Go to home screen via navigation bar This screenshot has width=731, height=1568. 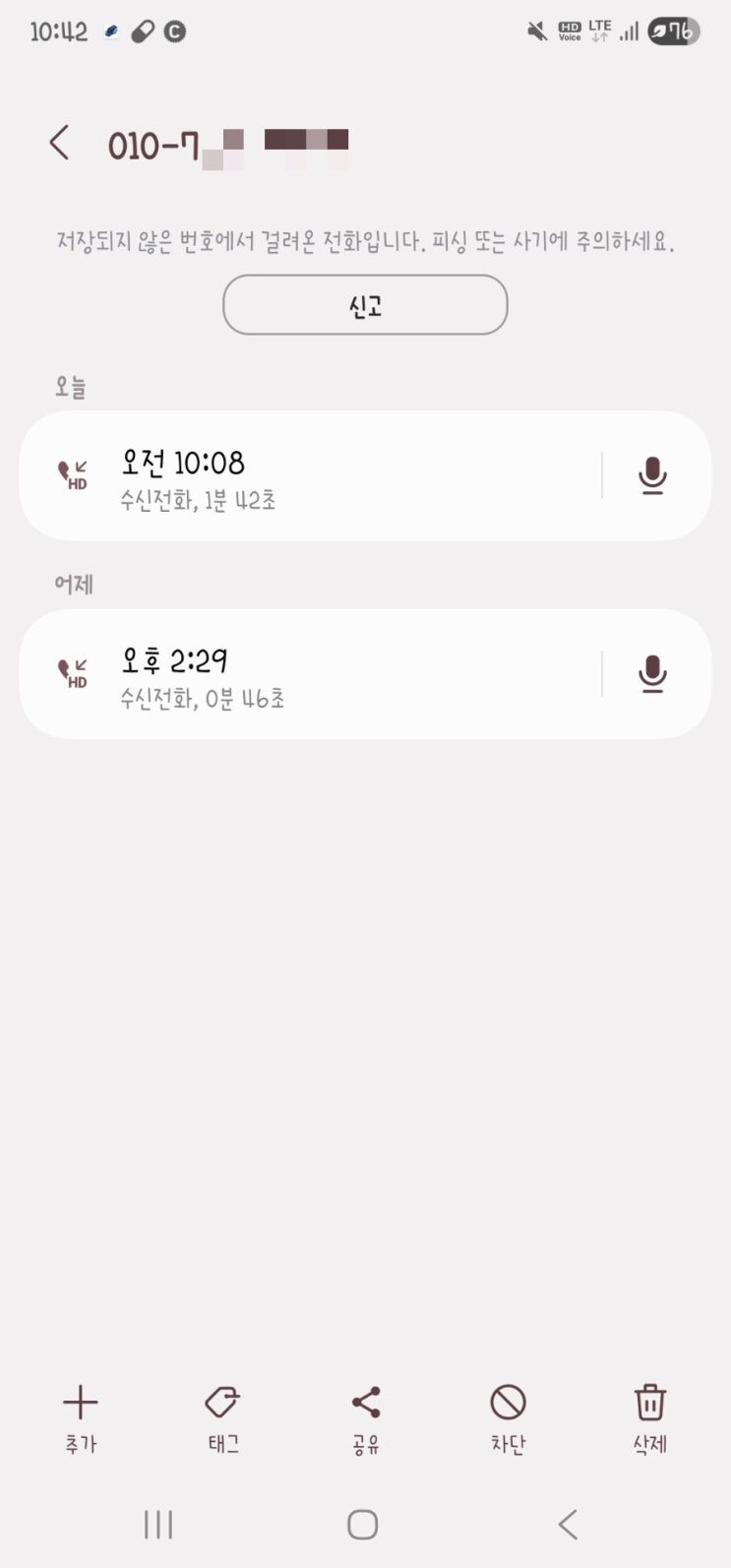click(363, 1525)
